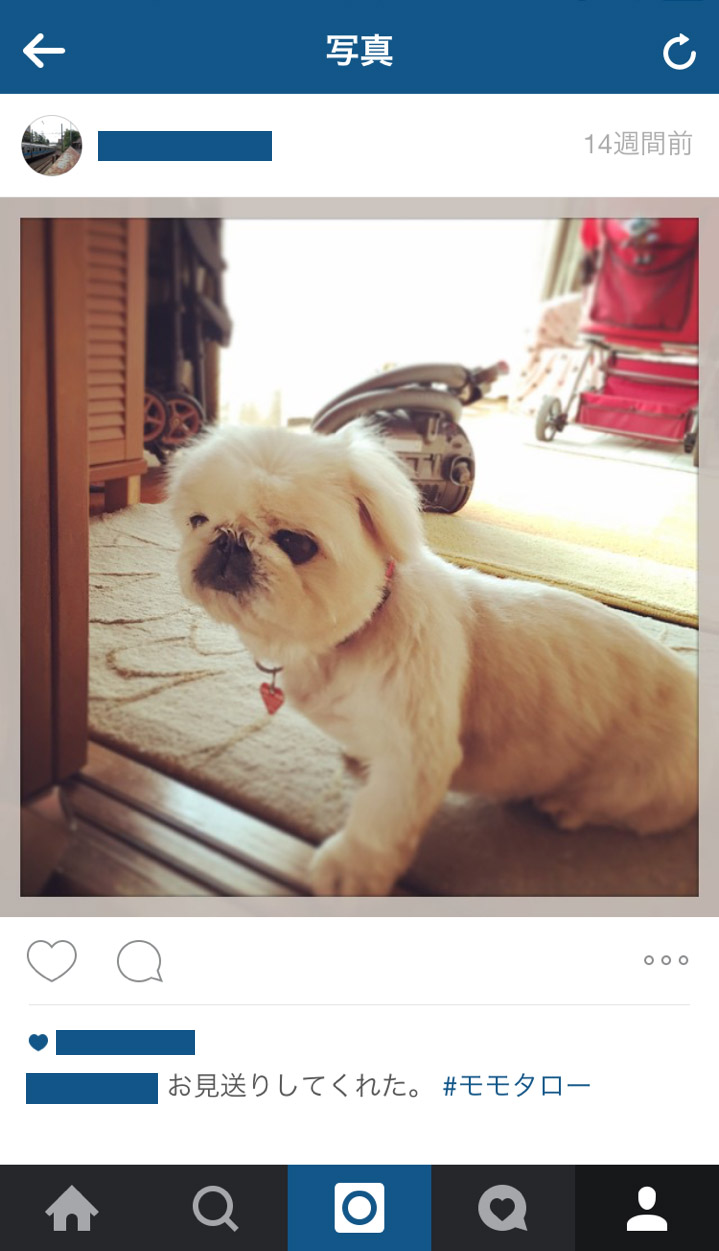The image size is (719, 1251).
Task: Switch to the Activity heart tab
Action: (x=502, y=1208)
